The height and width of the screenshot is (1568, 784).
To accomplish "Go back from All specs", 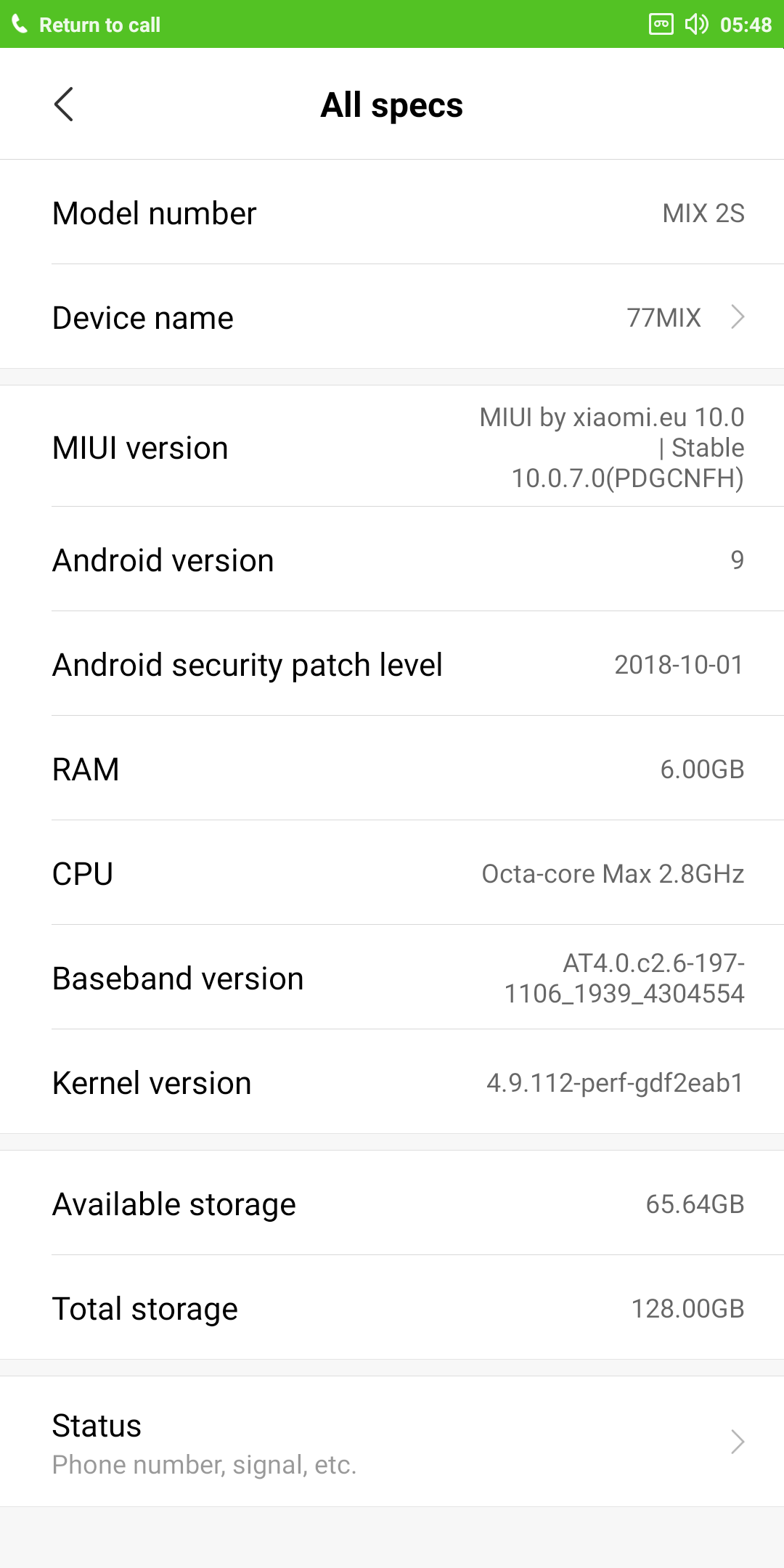I will [64, 105].
